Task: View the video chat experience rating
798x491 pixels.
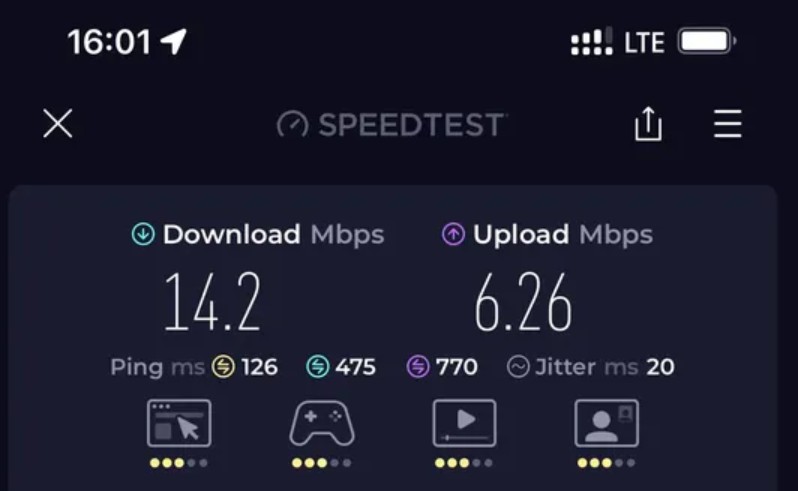Action: tap(606, 424)
